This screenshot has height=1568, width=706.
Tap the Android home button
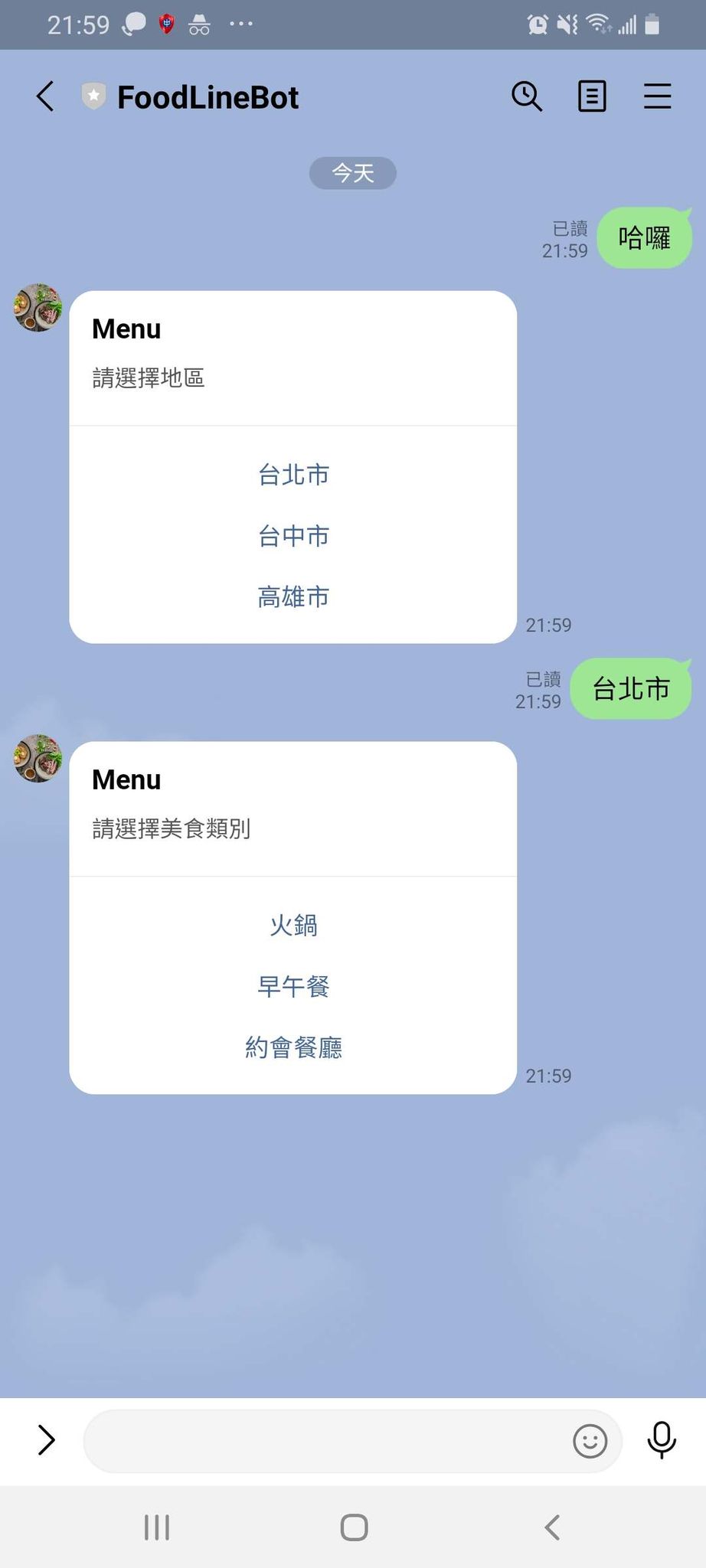(x=352, y=1527)
